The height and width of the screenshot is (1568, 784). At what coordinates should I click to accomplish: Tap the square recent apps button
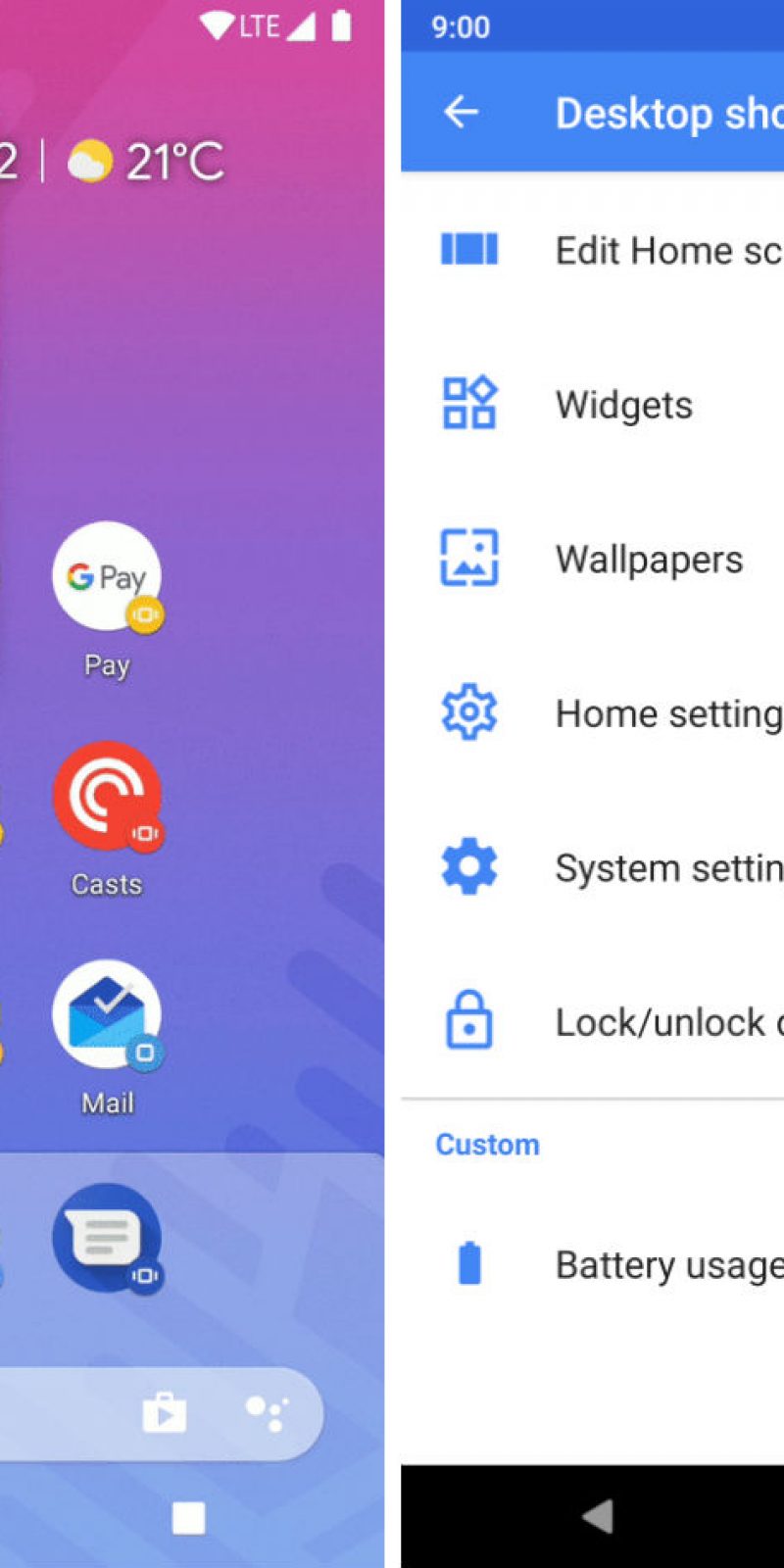[188, 1518]
